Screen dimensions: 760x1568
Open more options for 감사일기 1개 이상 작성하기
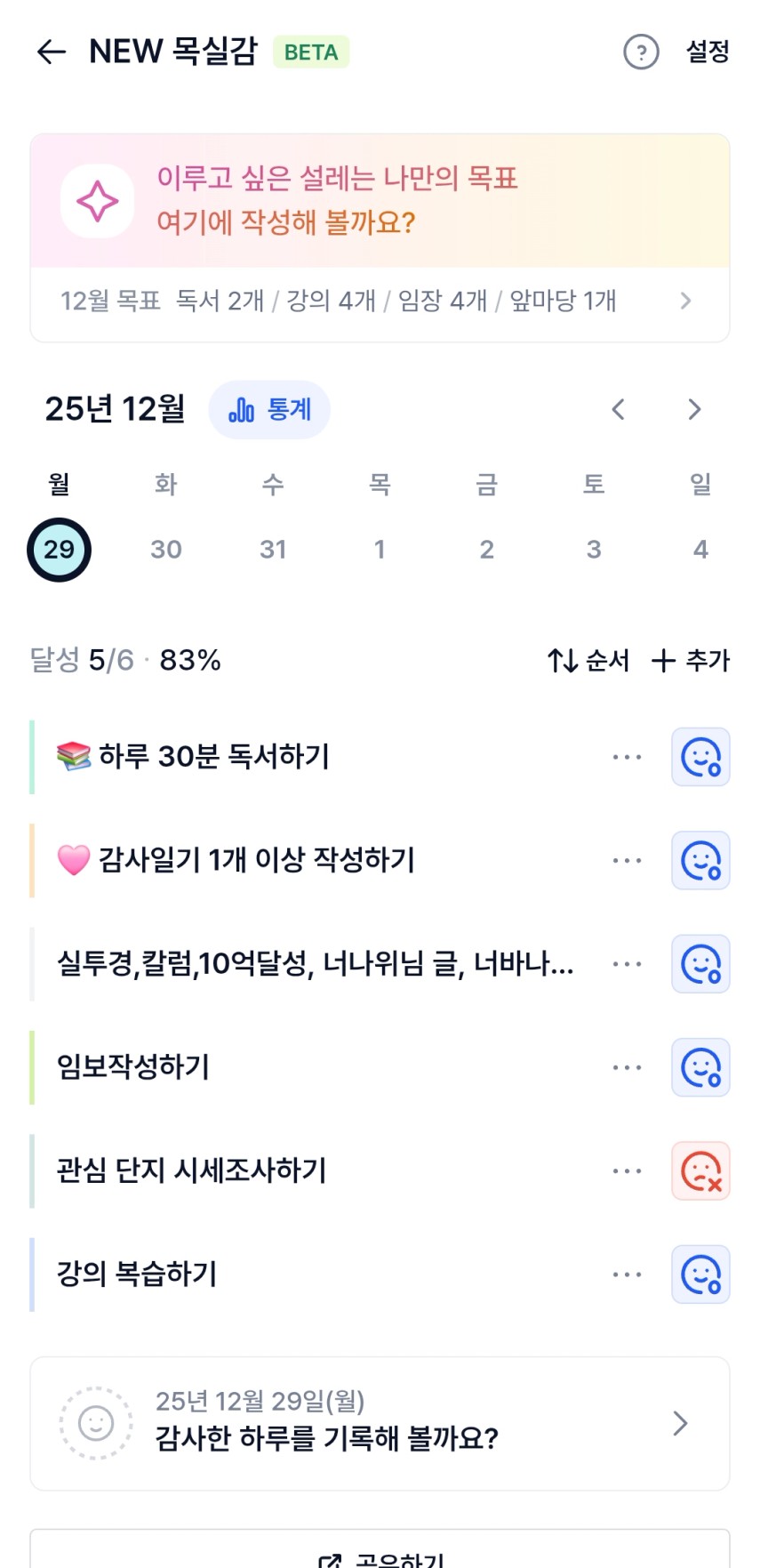pyautogui.click(x=627, y=861)
